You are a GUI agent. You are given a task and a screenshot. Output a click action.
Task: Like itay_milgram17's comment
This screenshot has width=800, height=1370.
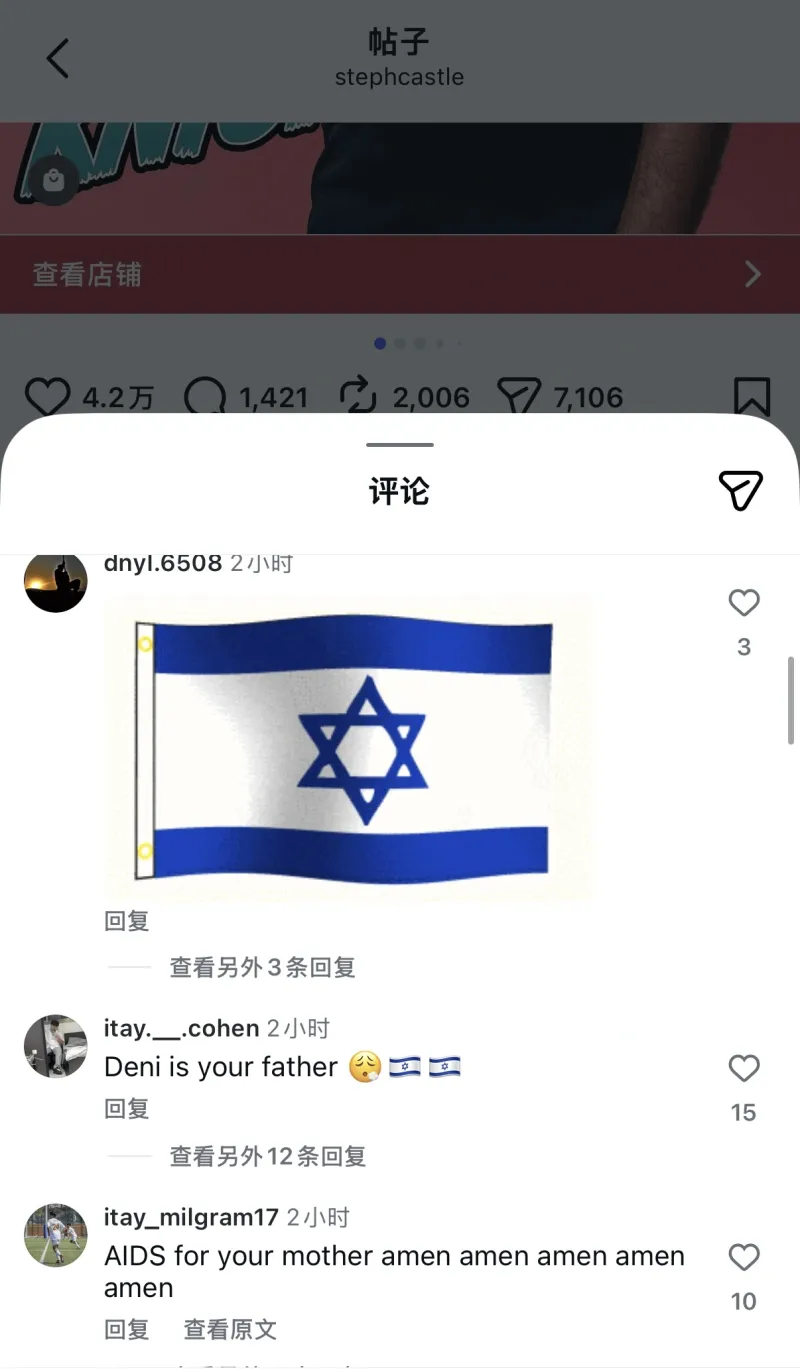[x=743, y=1258]
